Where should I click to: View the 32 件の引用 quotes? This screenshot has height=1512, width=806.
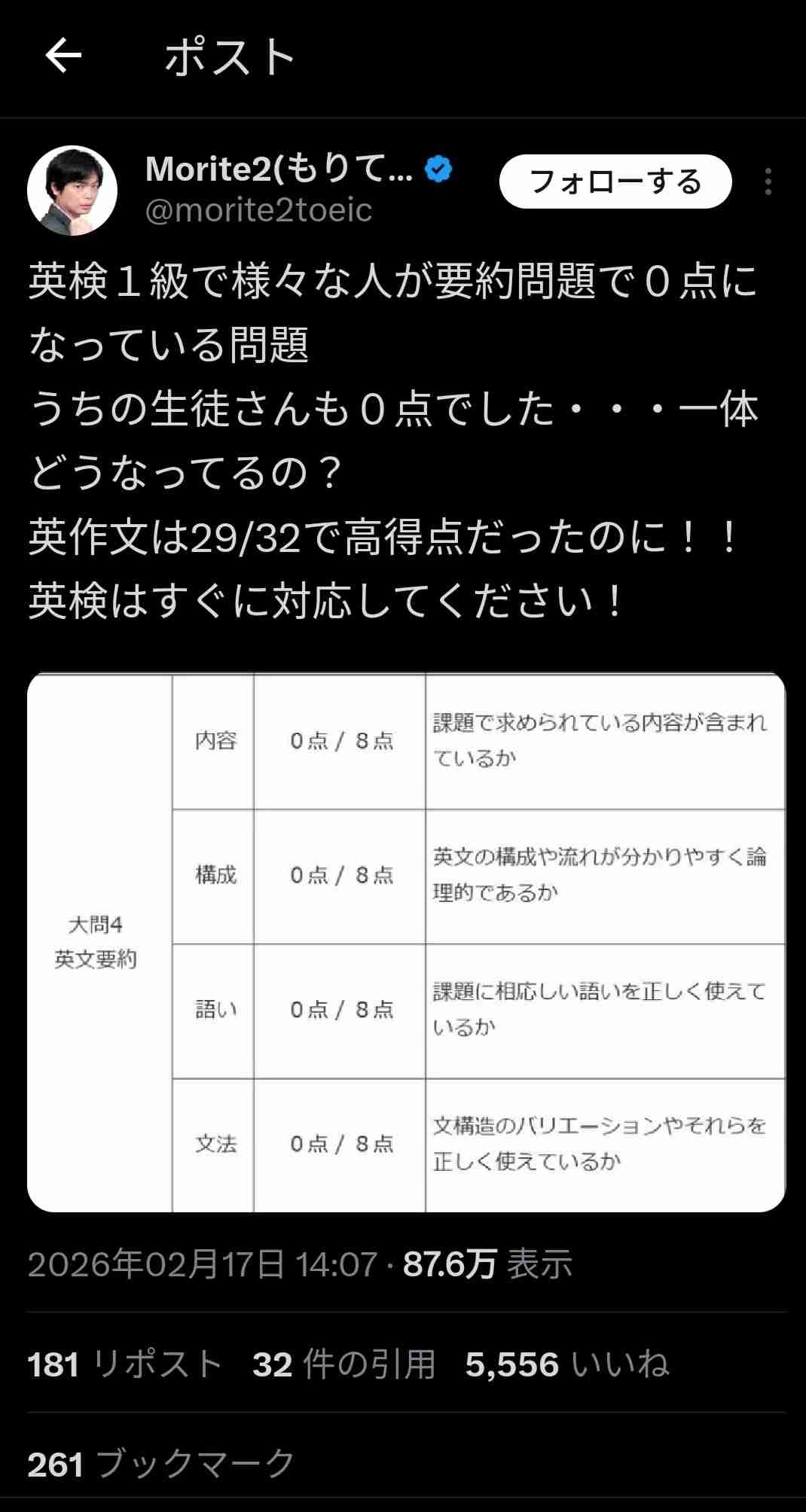(x=343, y=1364)
